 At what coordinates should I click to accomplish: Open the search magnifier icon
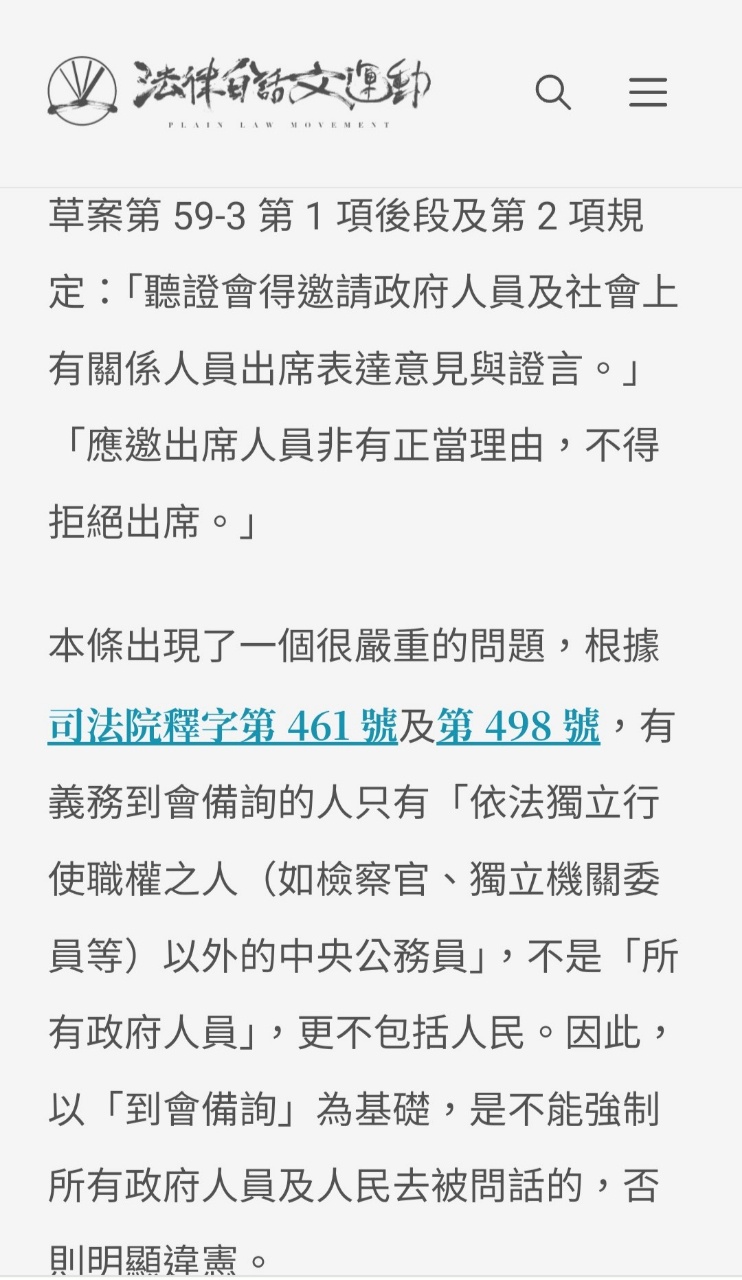click(x=553, y=93)
